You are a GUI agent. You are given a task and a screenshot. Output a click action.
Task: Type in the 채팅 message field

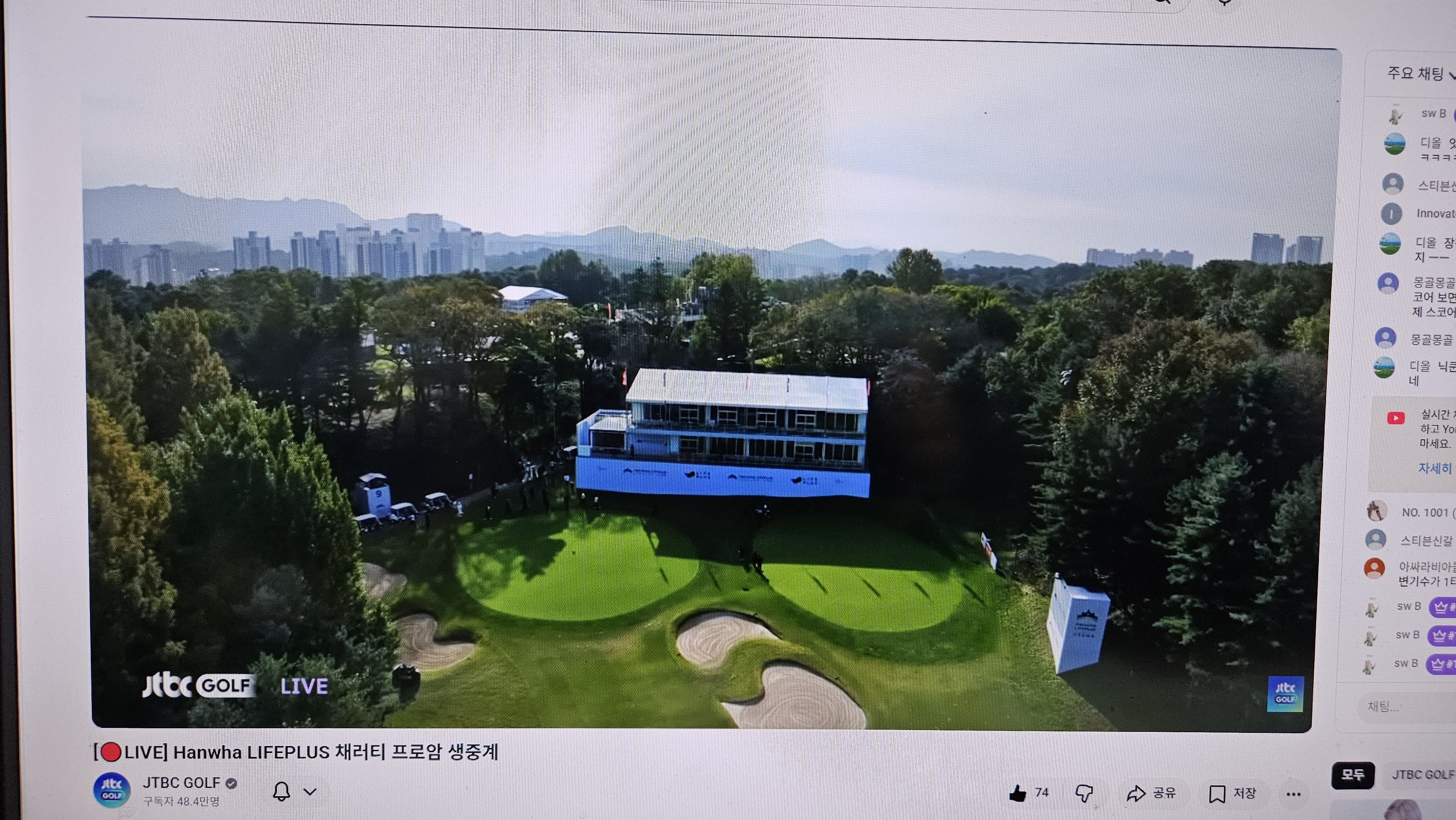1402,706
